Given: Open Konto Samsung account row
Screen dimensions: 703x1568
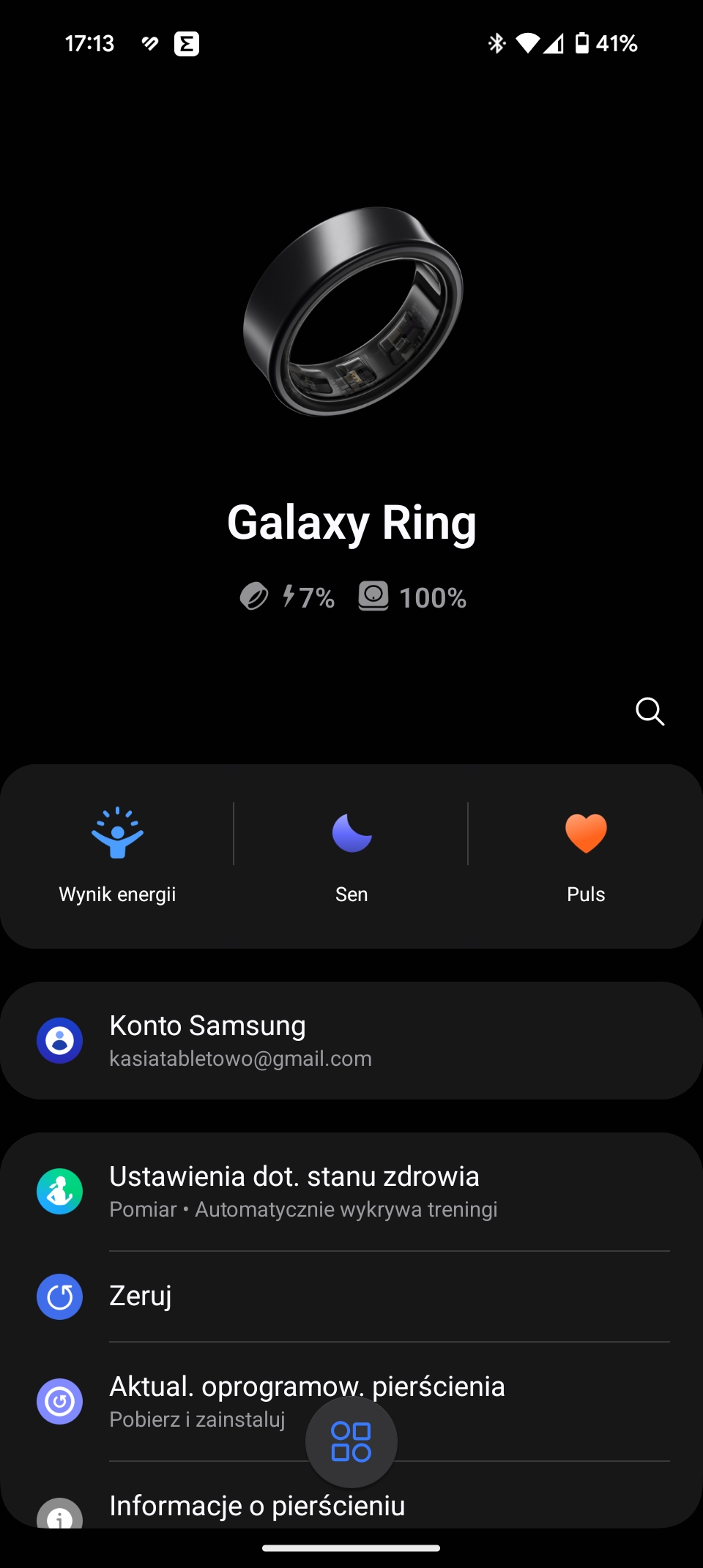Looking at the screenshot, I should click(351, 1040).
